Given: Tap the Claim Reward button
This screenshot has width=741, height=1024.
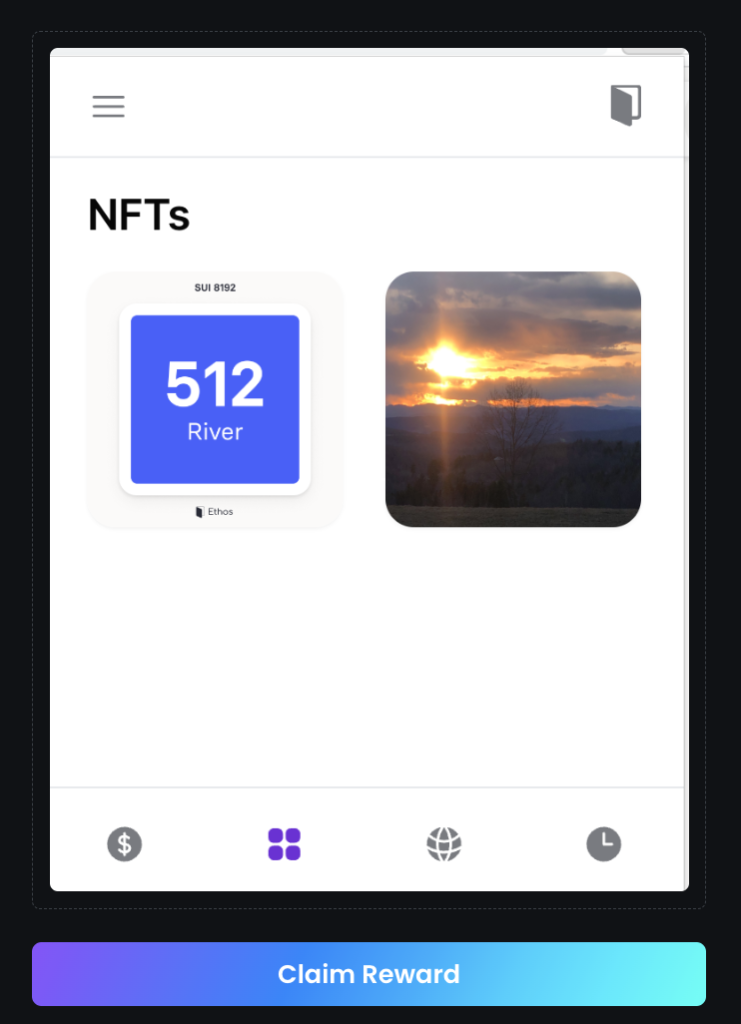Looking at the screenshot, I should pos(368,973).
